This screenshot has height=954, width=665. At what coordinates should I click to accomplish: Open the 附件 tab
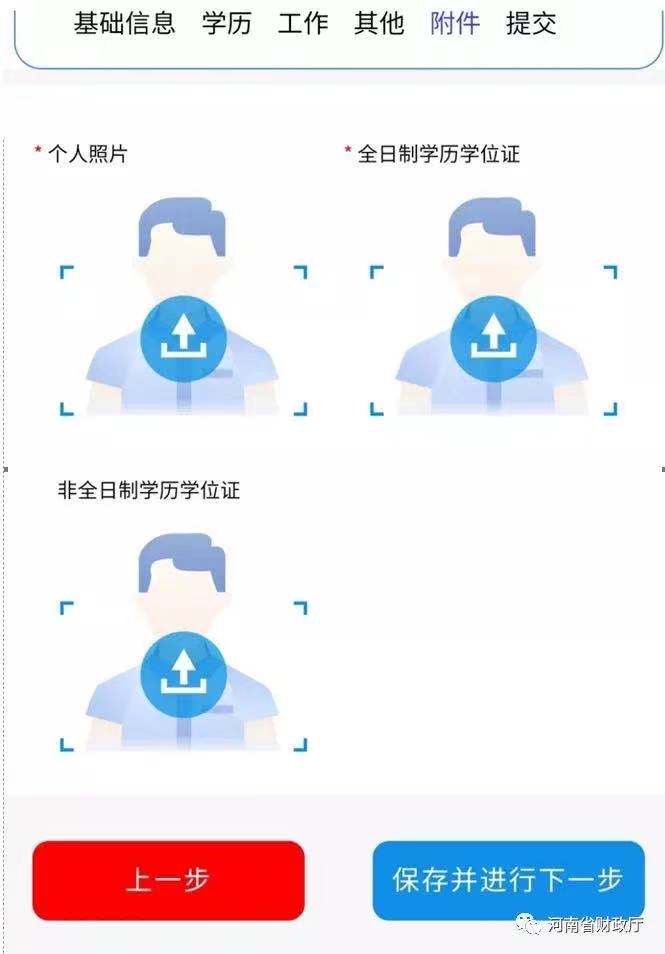(x=455, y=24)
